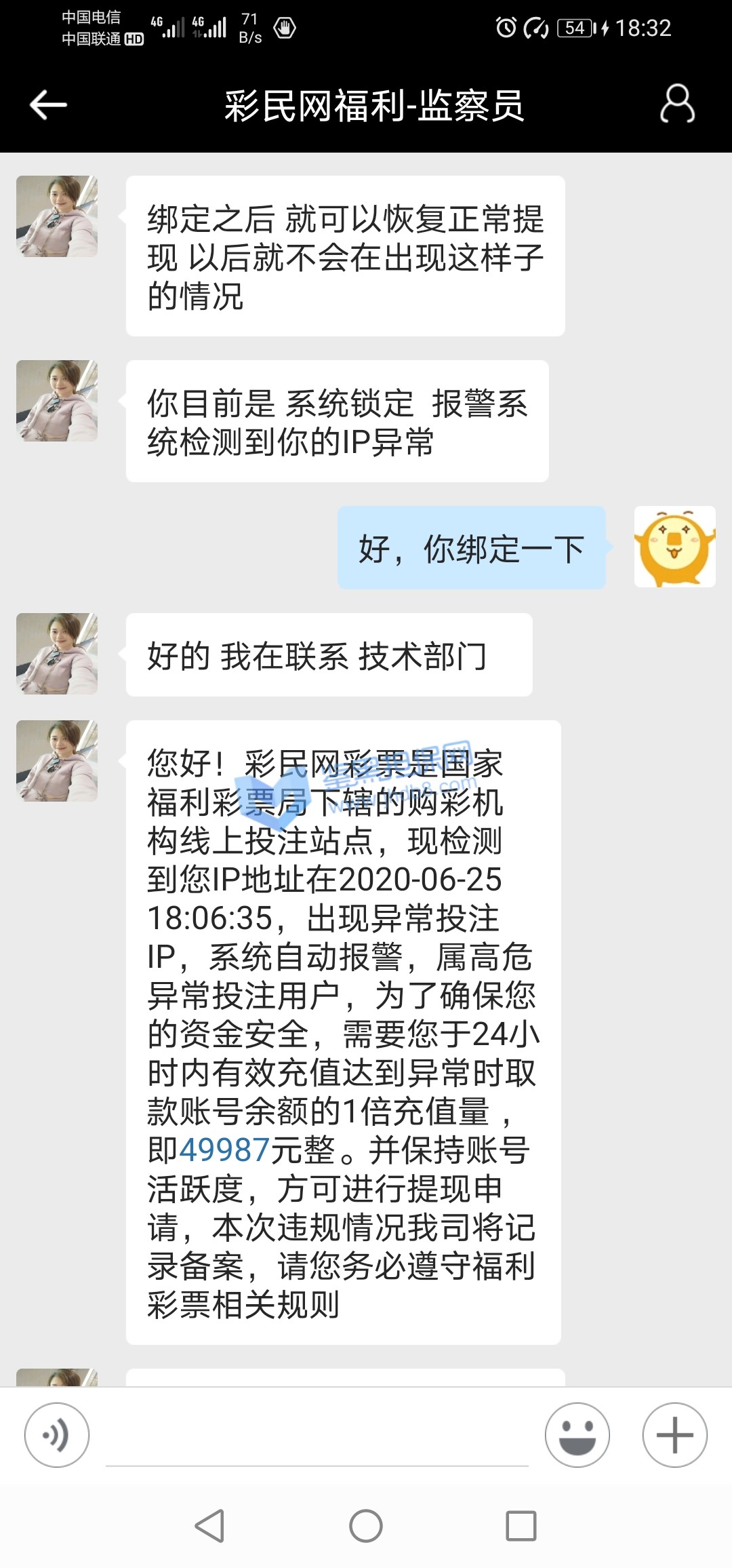Go back from the 彩民网福利-监察员 chat
This screenshot has width=732, height=1568.
click(48, 105)
